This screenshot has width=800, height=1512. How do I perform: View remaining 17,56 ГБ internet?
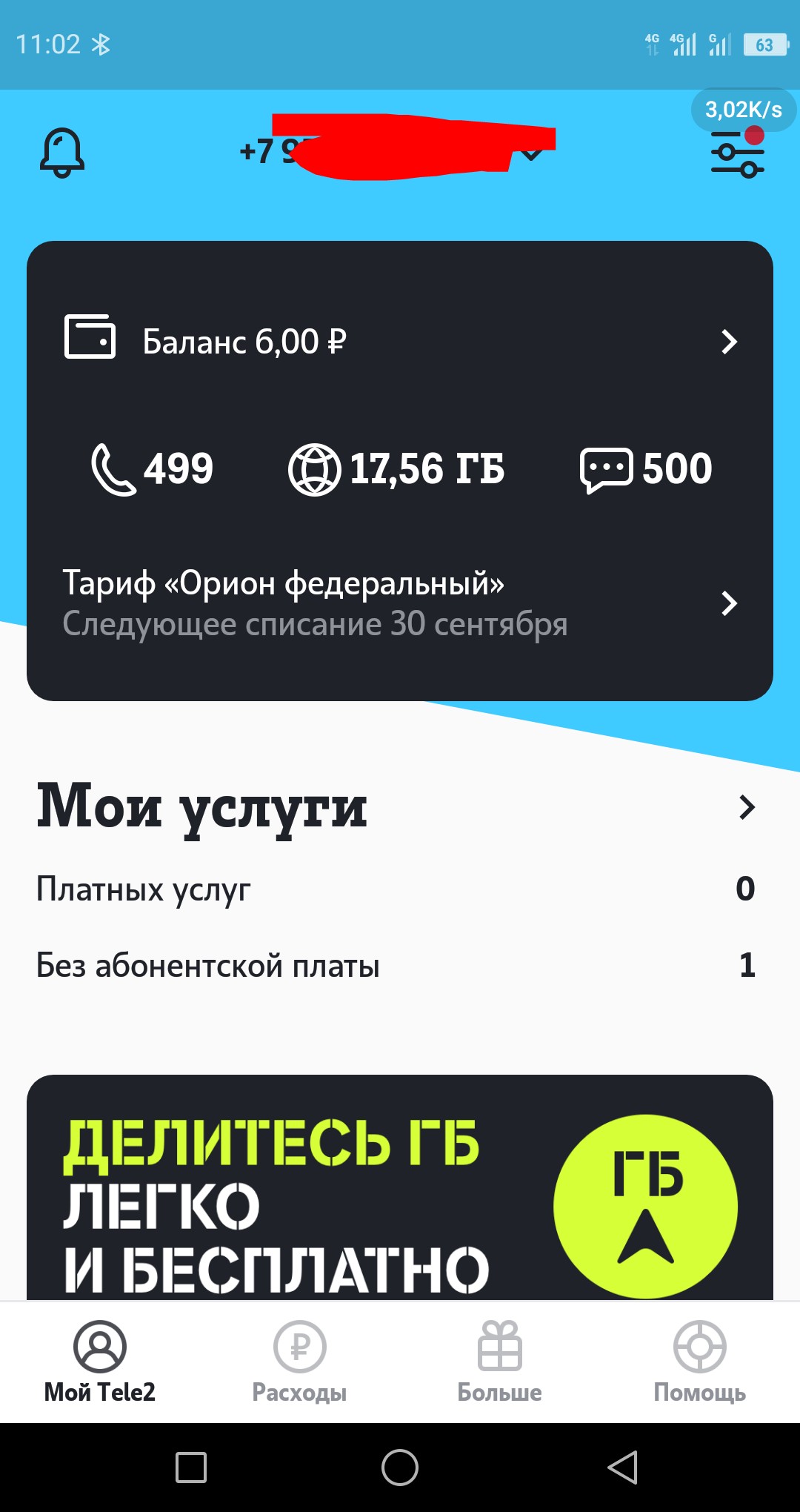click(x=397, y=469)
